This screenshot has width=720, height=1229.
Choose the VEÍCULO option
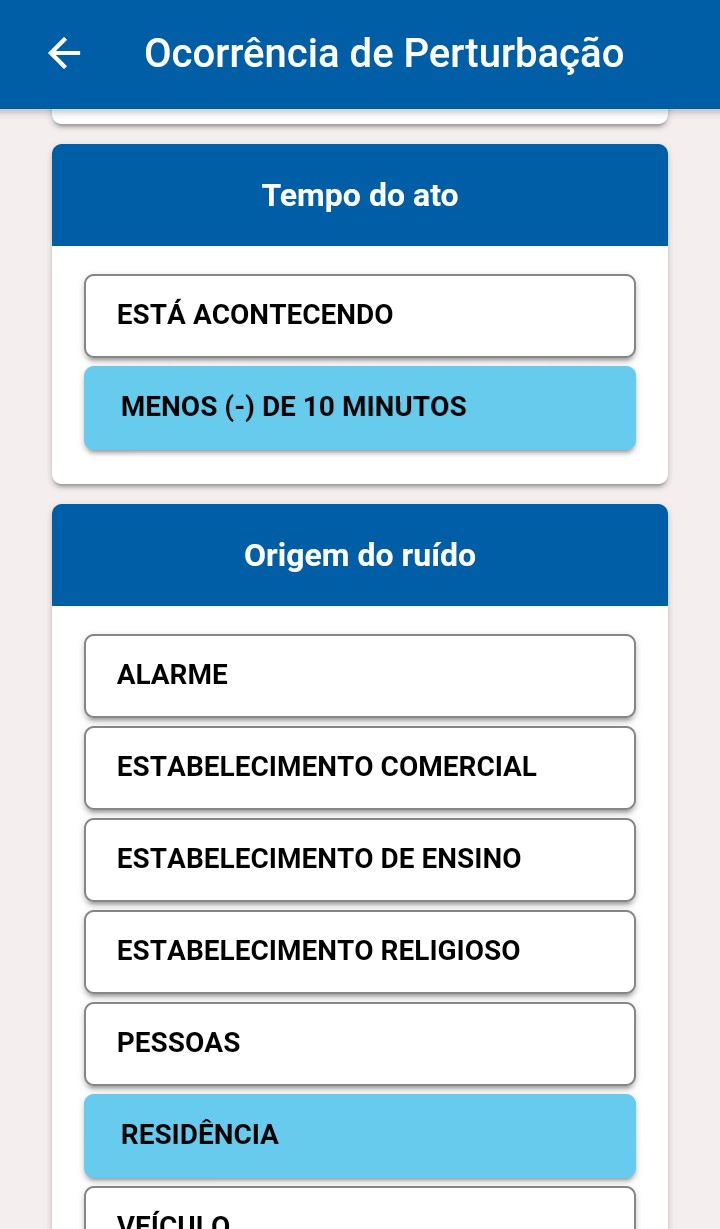[360, 1208]
